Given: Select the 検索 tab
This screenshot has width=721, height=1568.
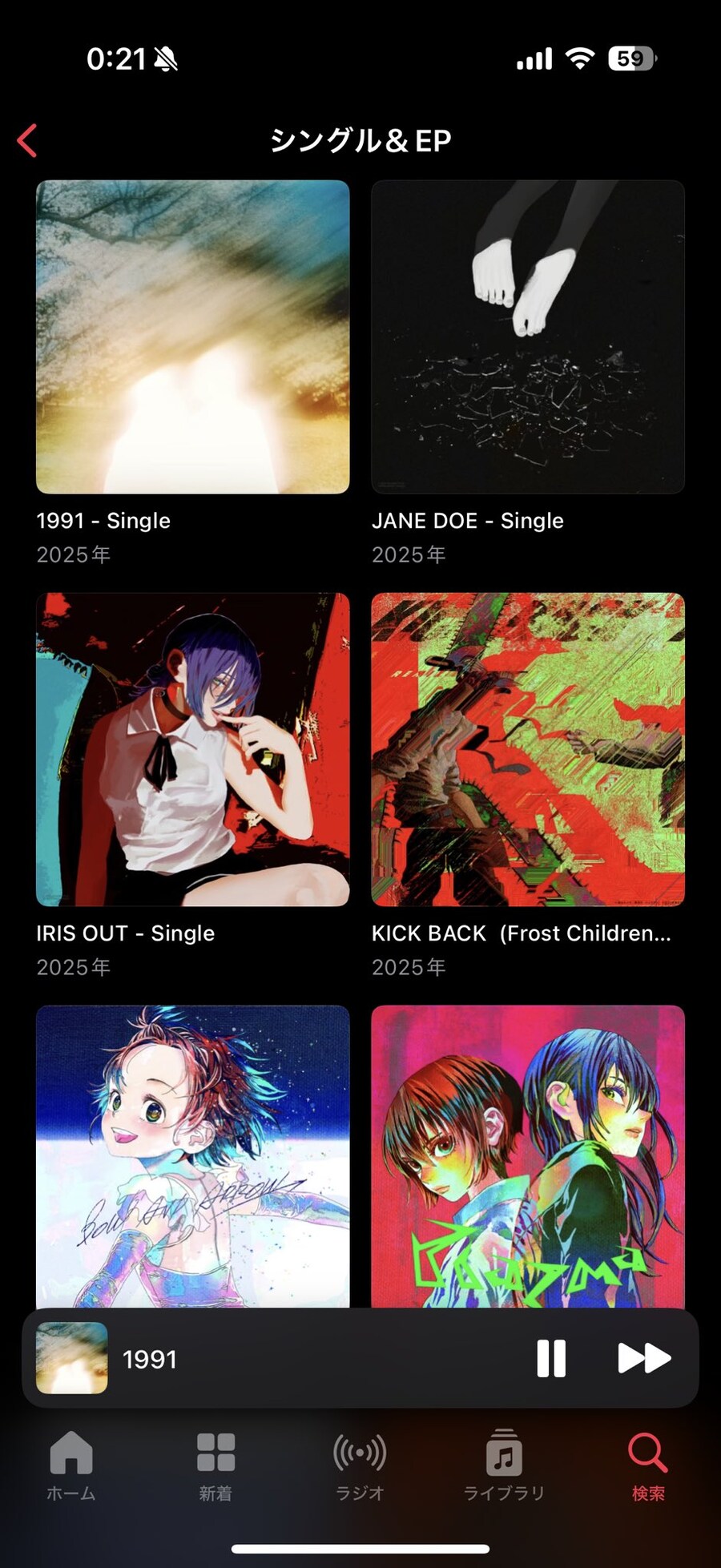Looking at the screenshot, I should [648, 1465].
